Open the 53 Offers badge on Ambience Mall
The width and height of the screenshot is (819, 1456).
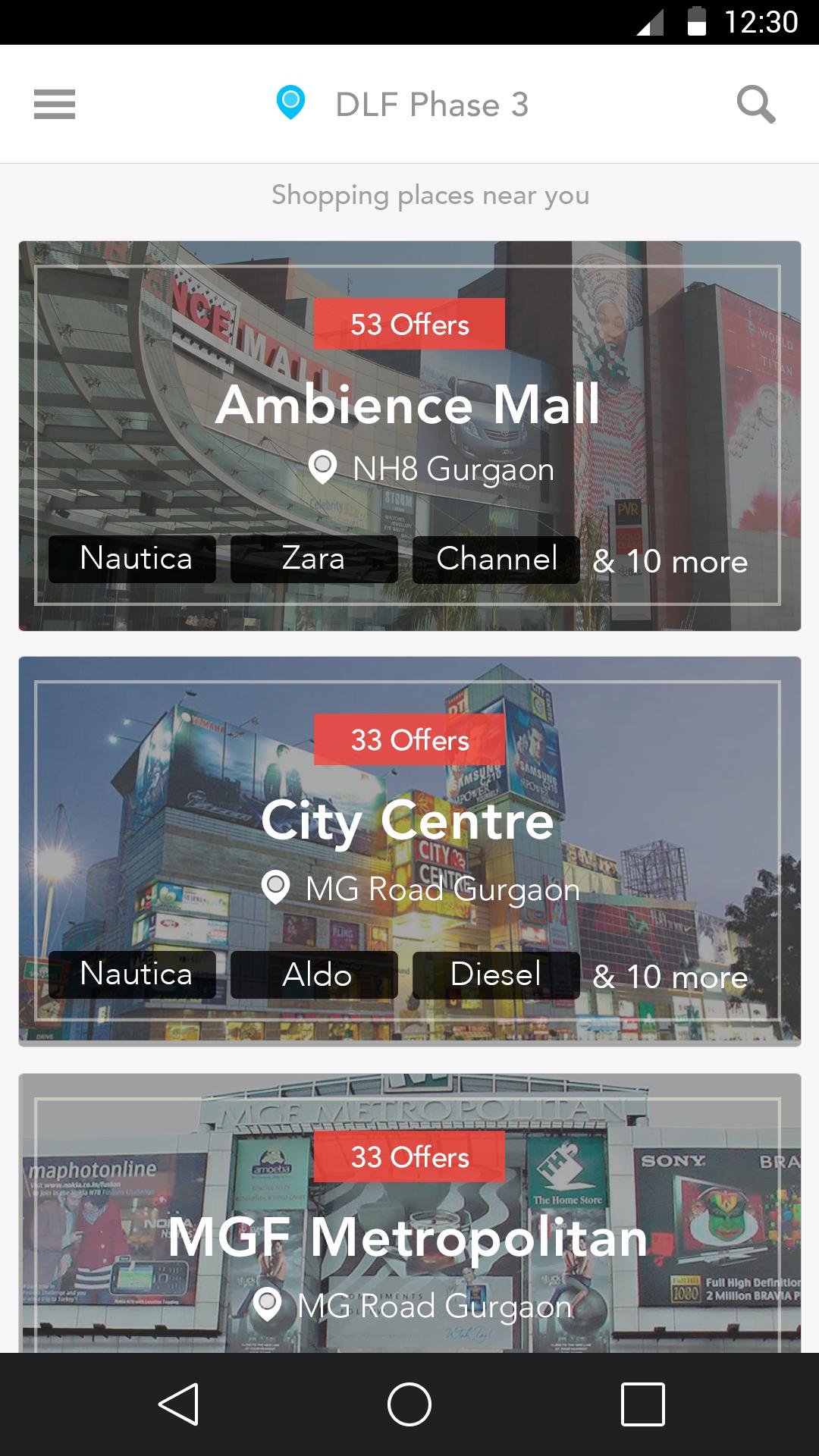click(409, 325)
